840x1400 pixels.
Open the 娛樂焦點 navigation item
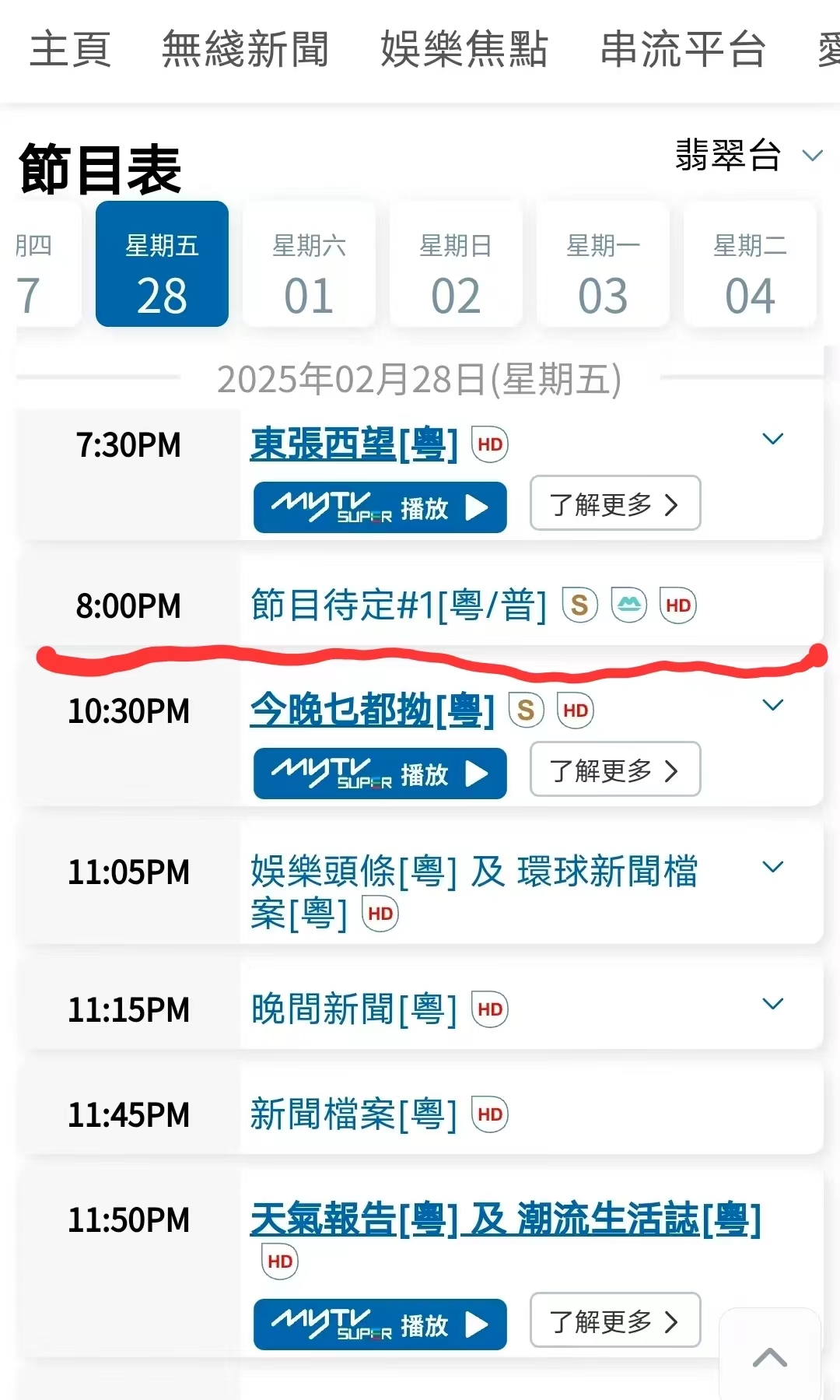pyautogui.click(x=463, y=48)
